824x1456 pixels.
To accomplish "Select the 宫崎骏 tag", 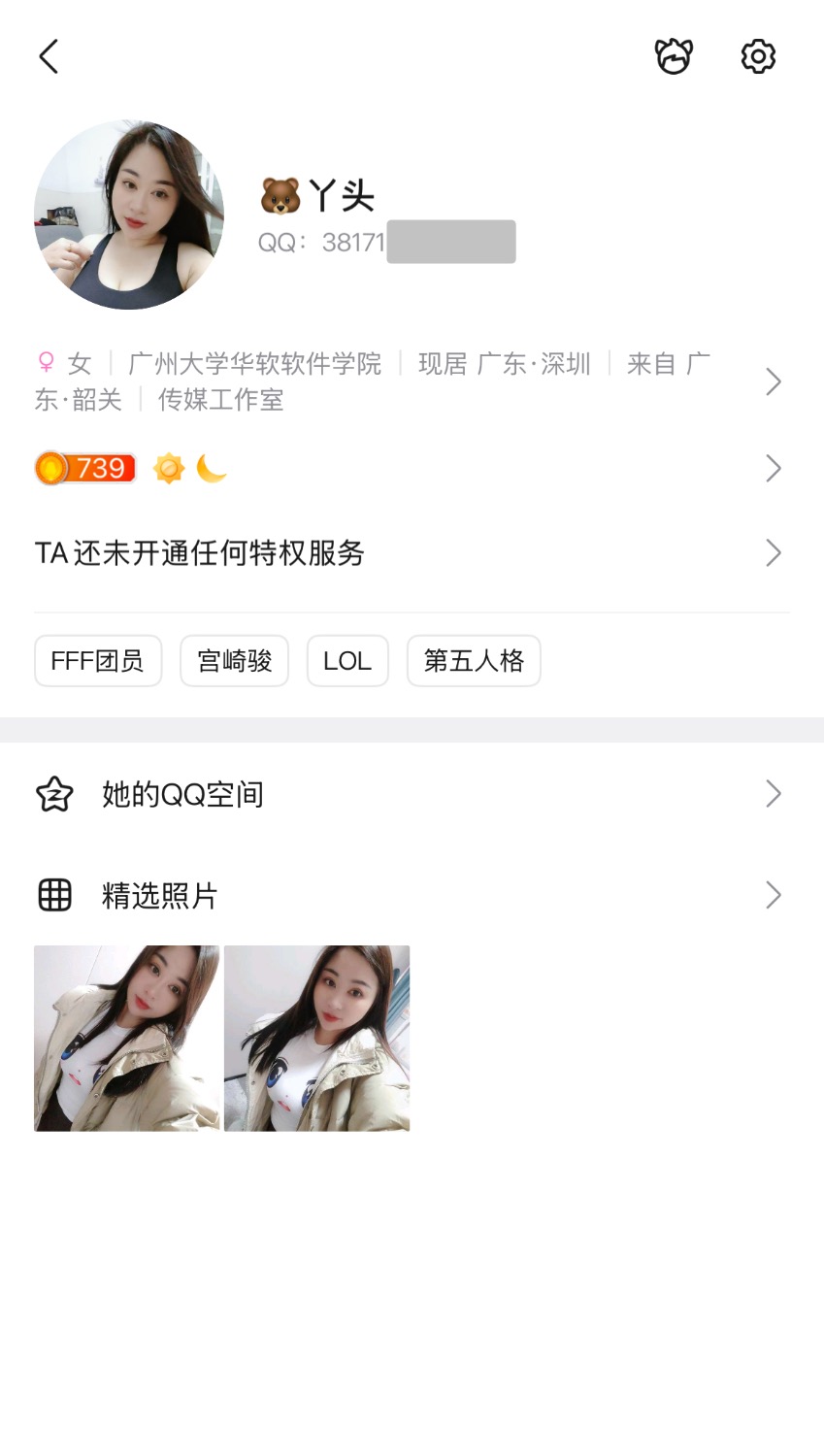I will pos(234,661).
